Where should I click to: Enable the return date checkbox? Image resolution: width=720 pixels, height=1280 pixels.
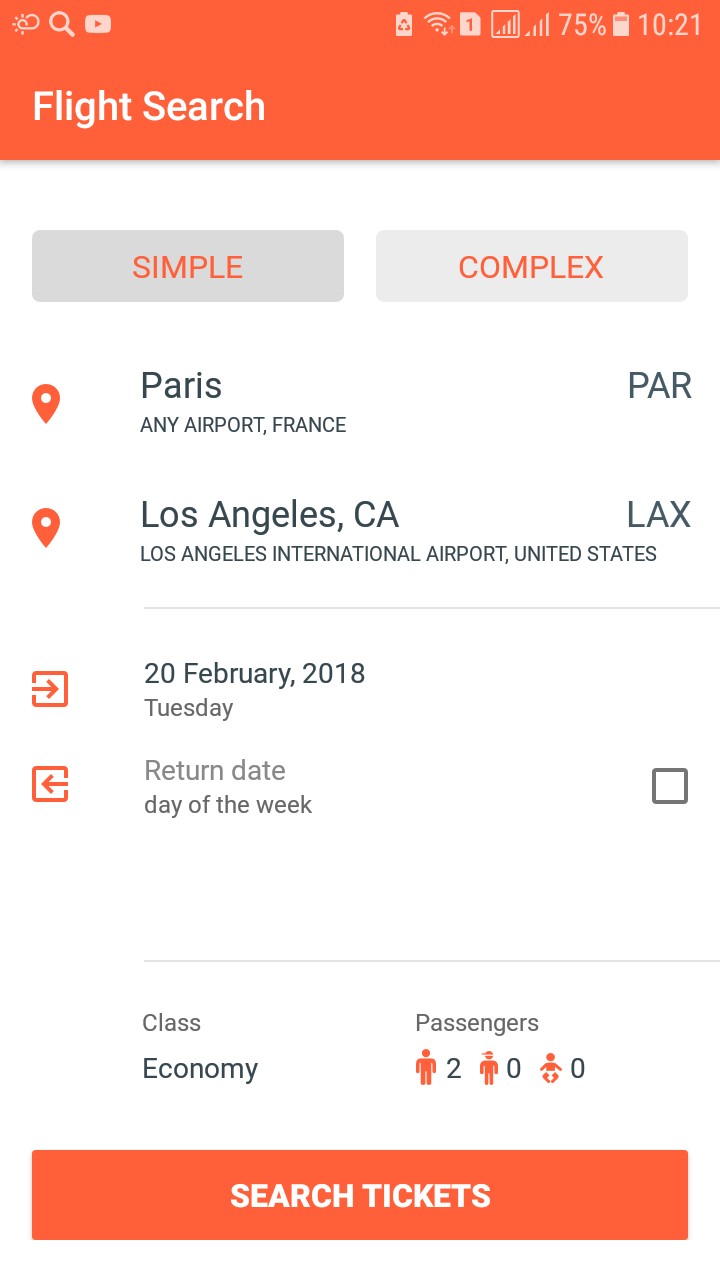pos(669,786)
